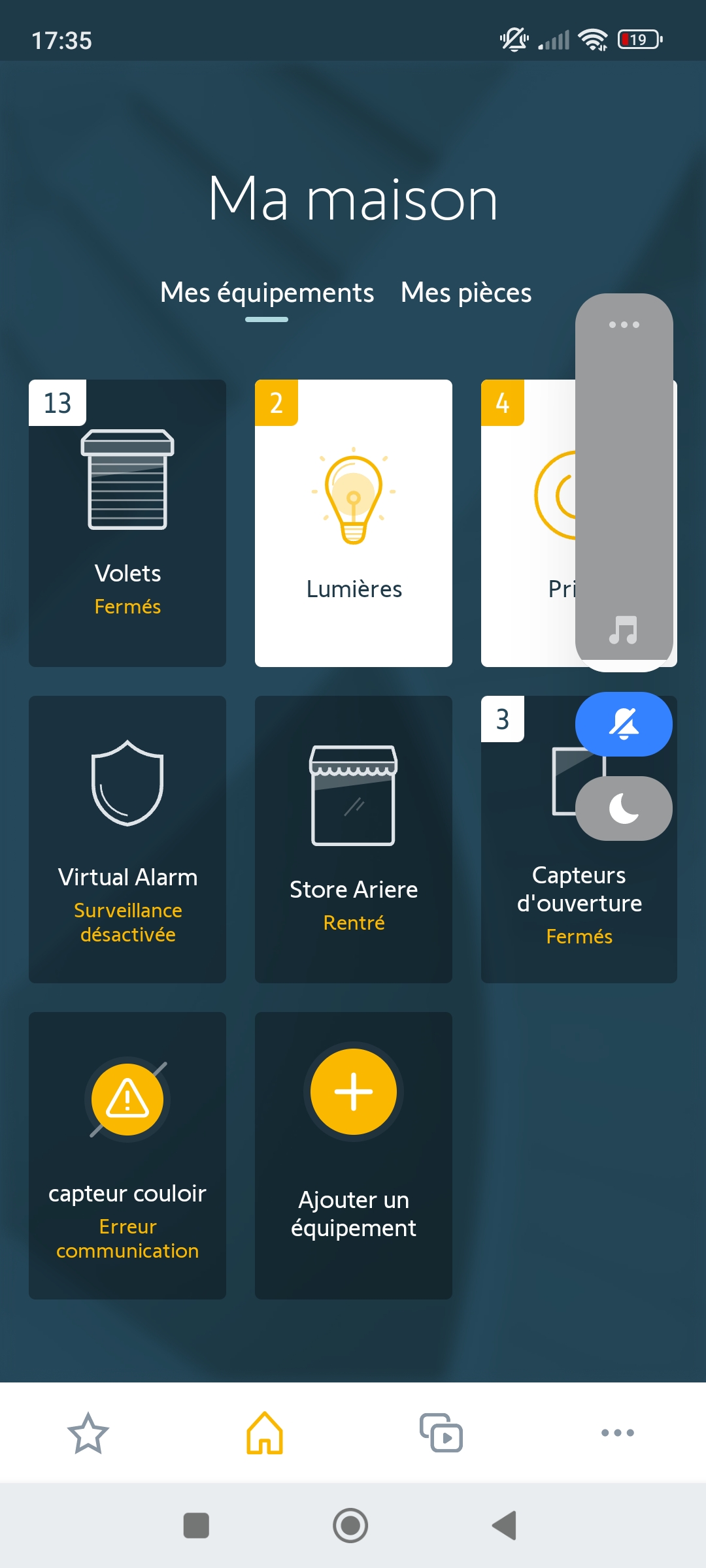The image size is (706, 1568).
Task: Open the favorites star tab
Action: click(88, 1433)
